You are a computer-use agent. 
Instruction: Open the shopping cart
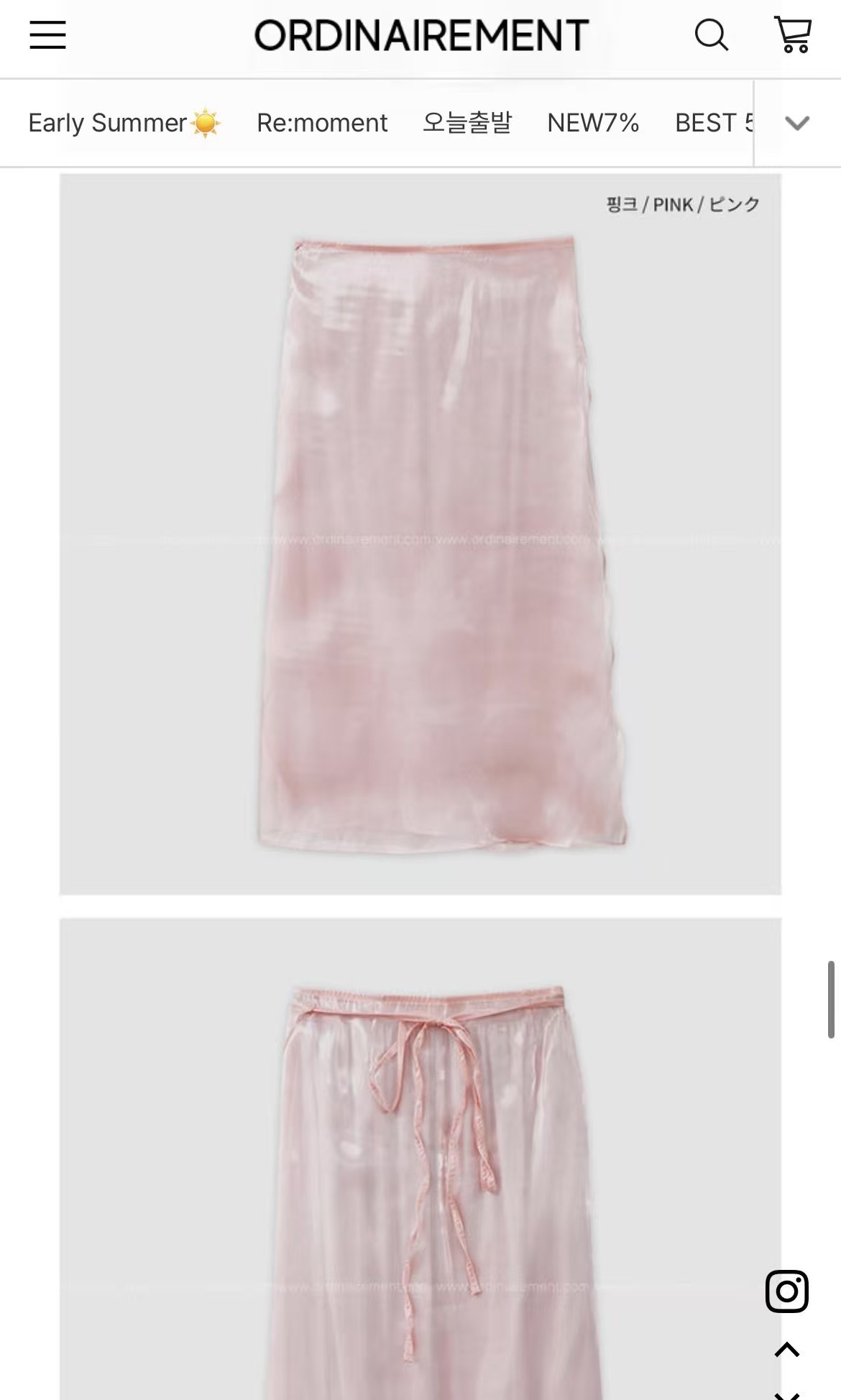click(793, 34)
